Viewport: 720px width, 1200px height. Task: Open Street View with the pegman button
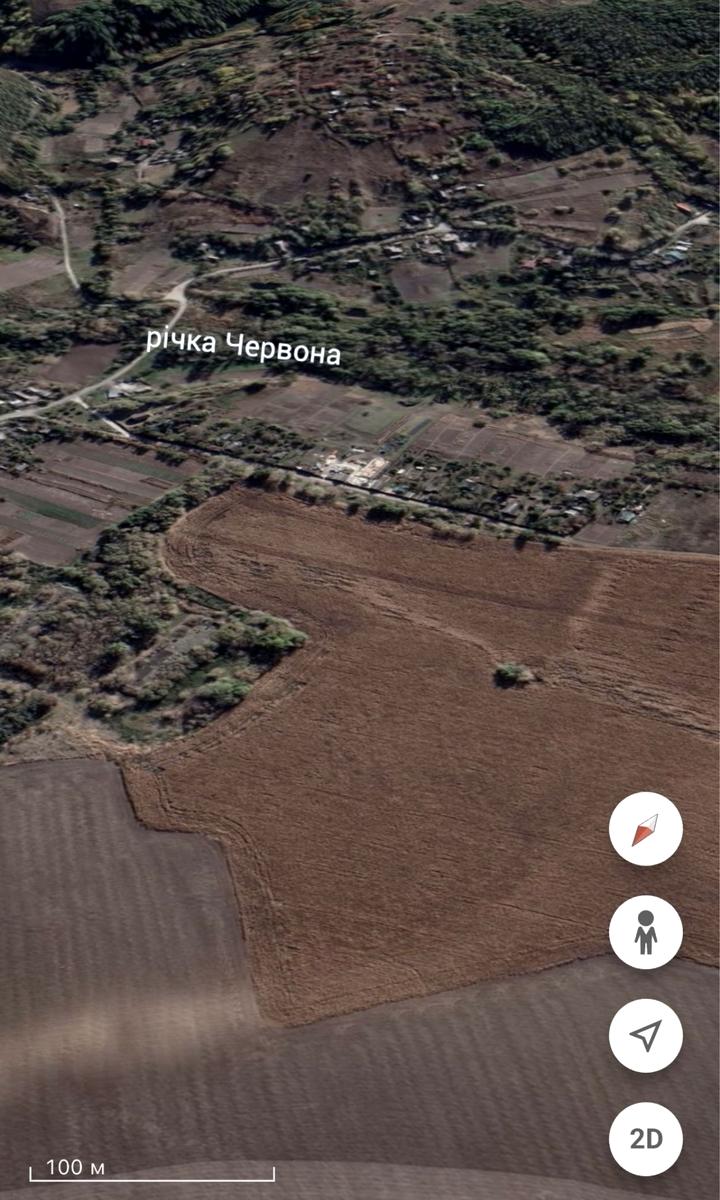646,932
